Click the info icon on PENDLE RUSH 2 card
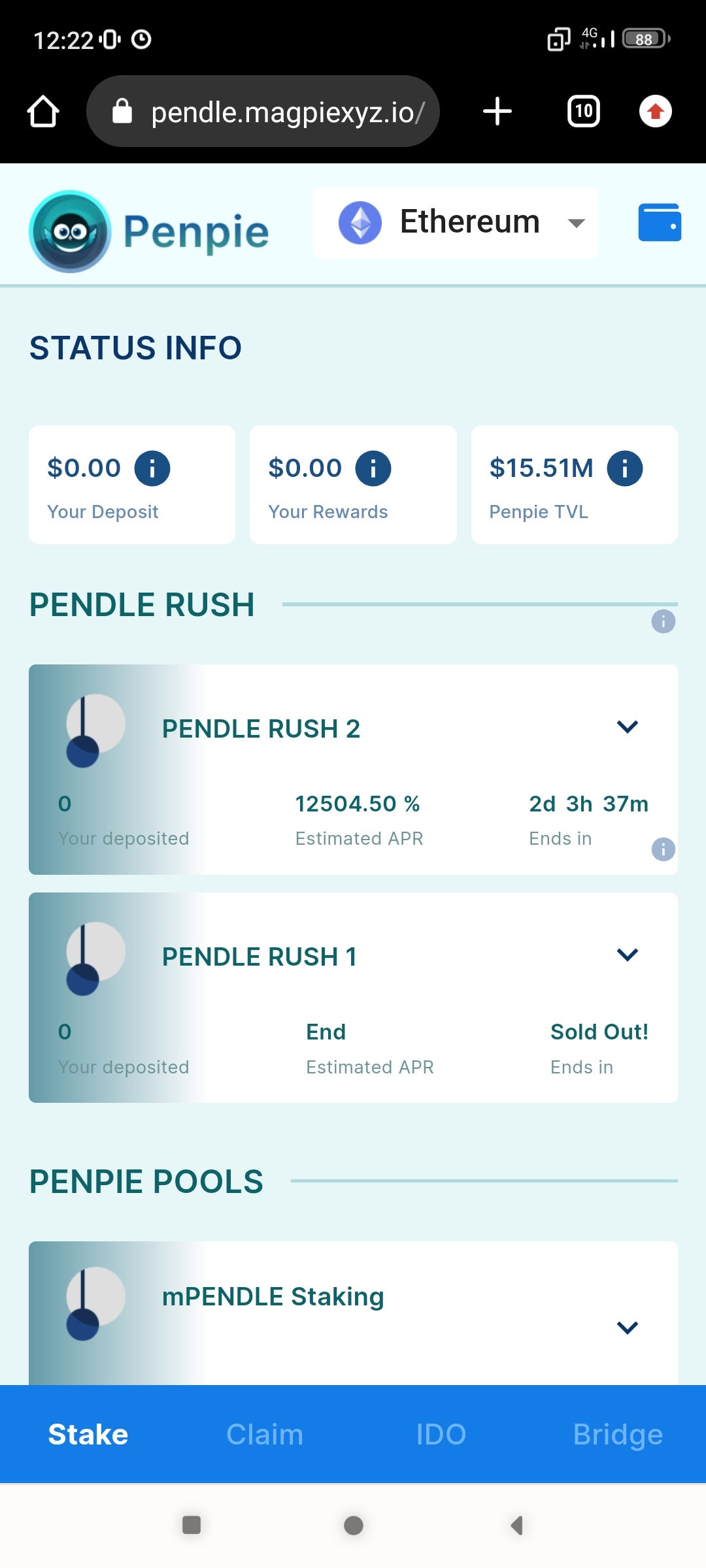Viewport: 706px width, 1568px height. coord(663,850)
